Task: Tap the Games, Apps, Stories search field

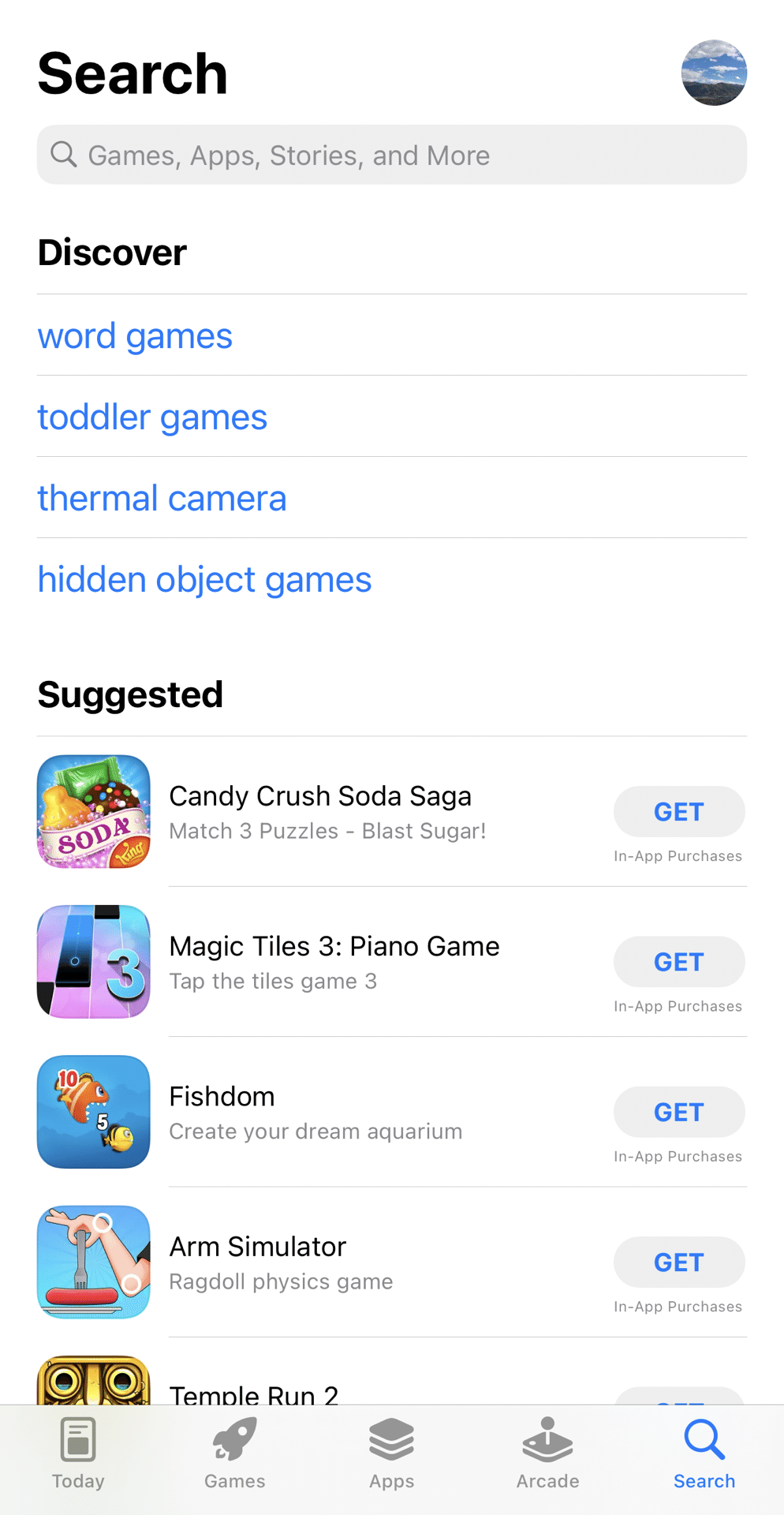Action: (391, 155)
